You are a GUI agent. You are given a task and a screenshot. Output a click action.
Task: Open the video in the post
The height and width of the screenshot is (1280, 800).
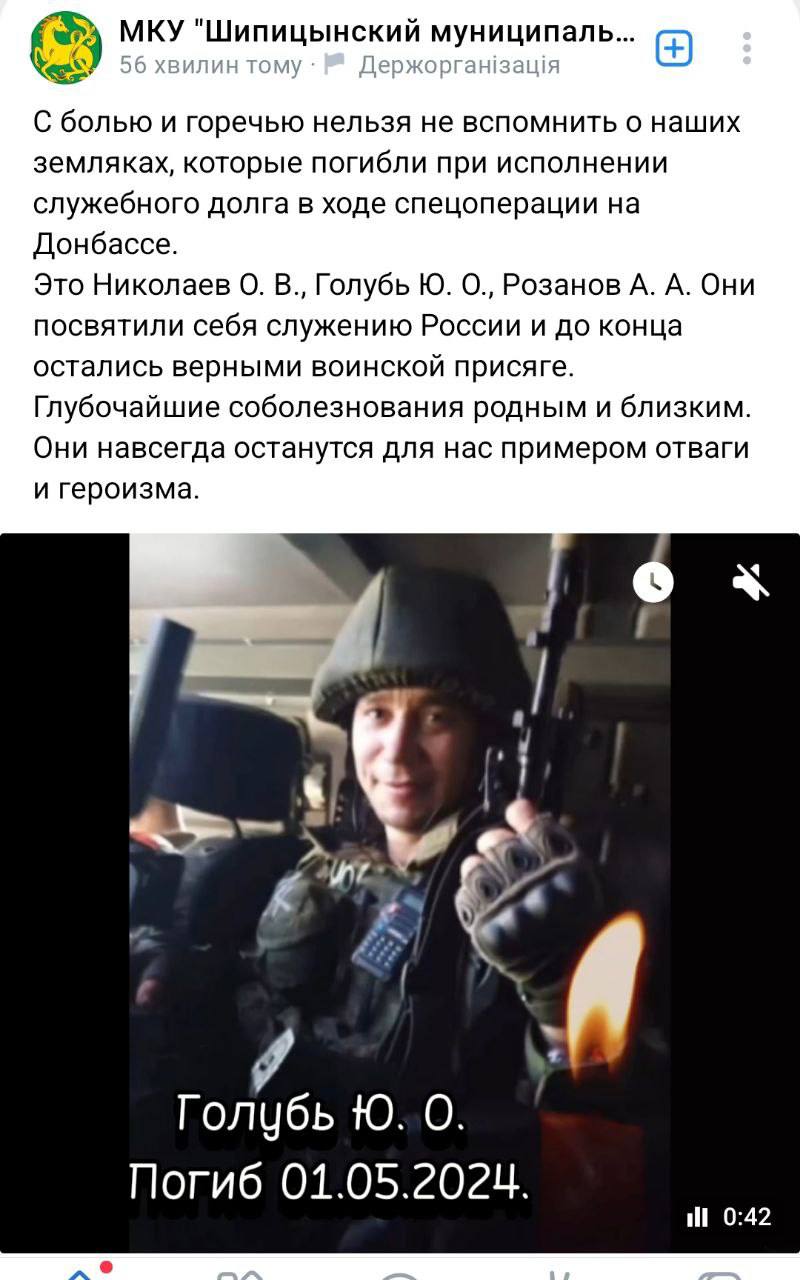[400, 892]
